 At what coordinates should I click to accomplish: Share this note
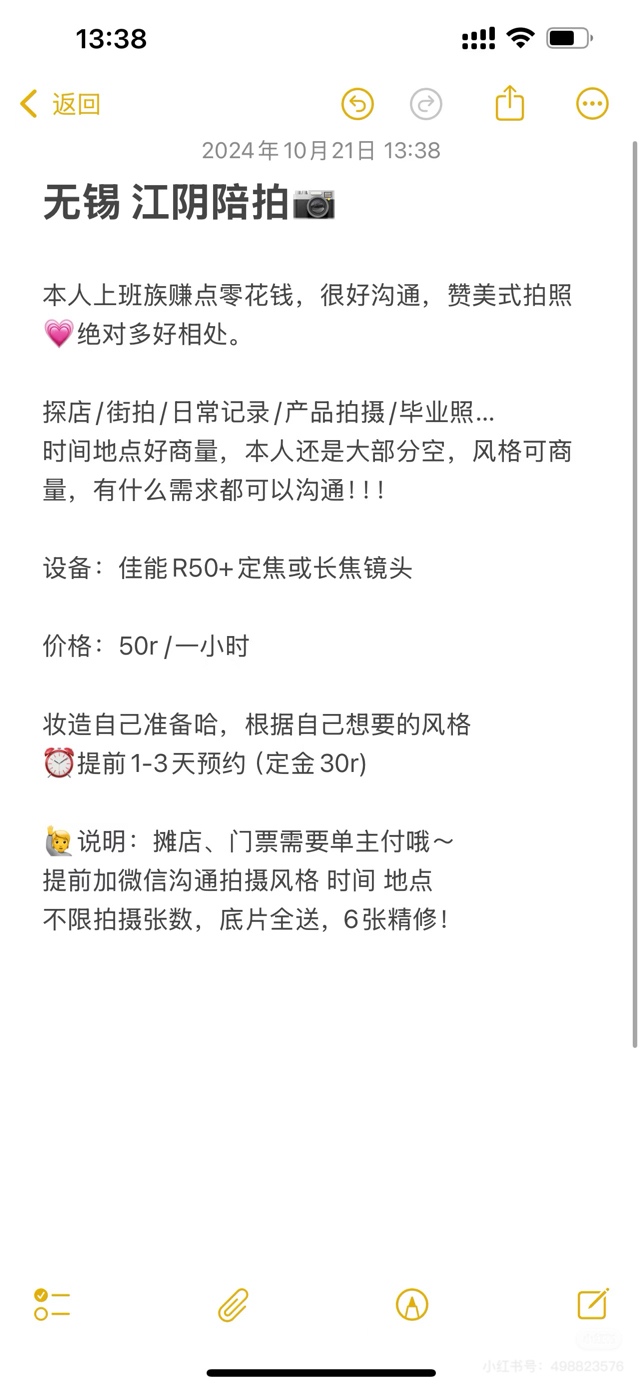[509, 103]
